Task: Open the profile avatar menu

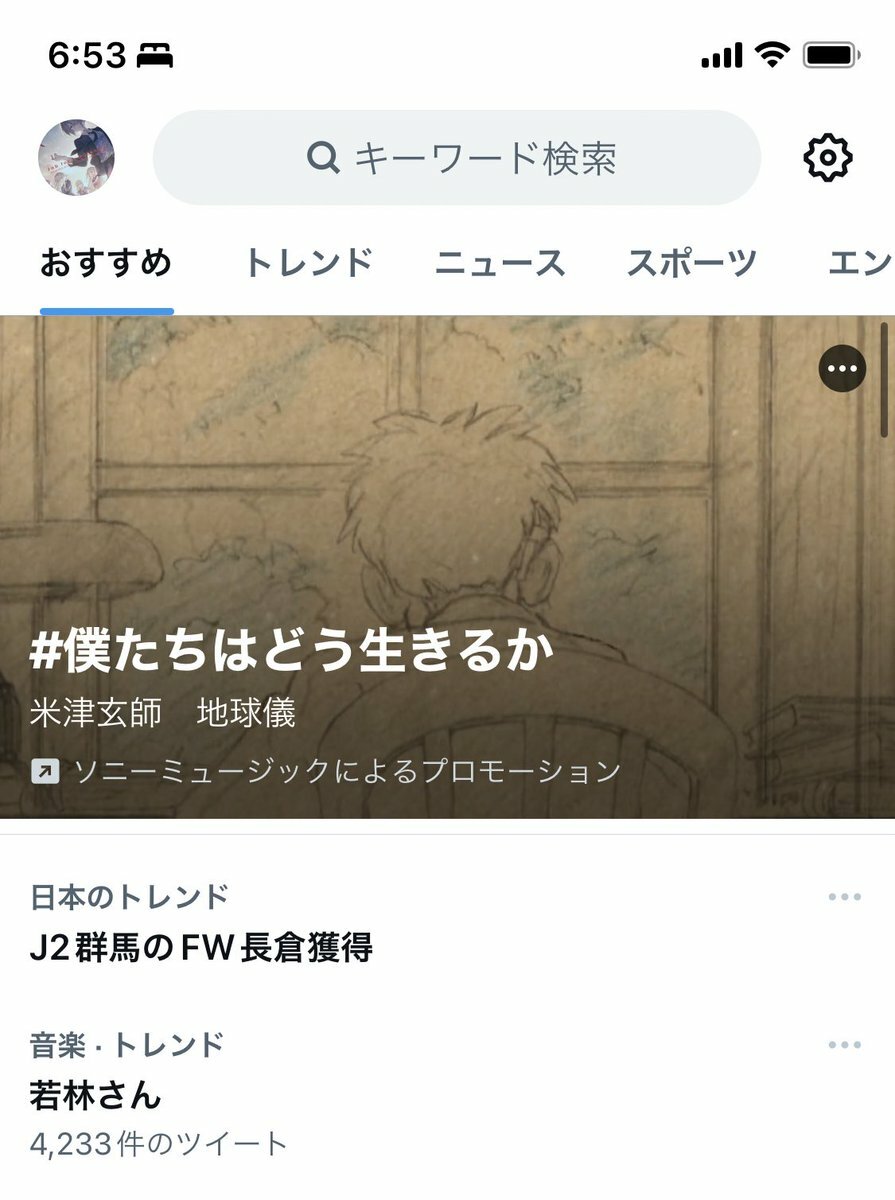Action: 76,158
